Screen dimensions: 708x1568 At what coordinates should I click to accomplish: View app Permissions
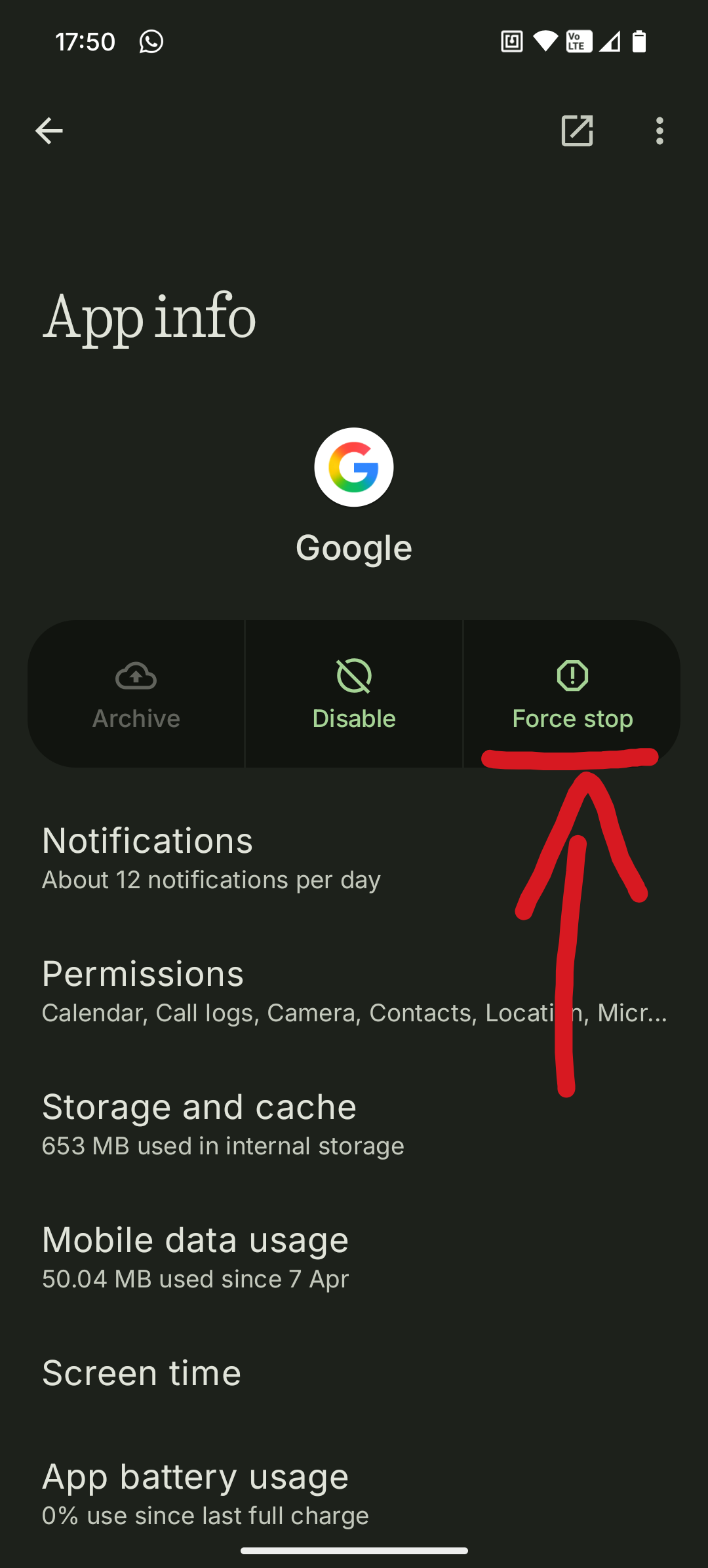[x=354, y=990]
